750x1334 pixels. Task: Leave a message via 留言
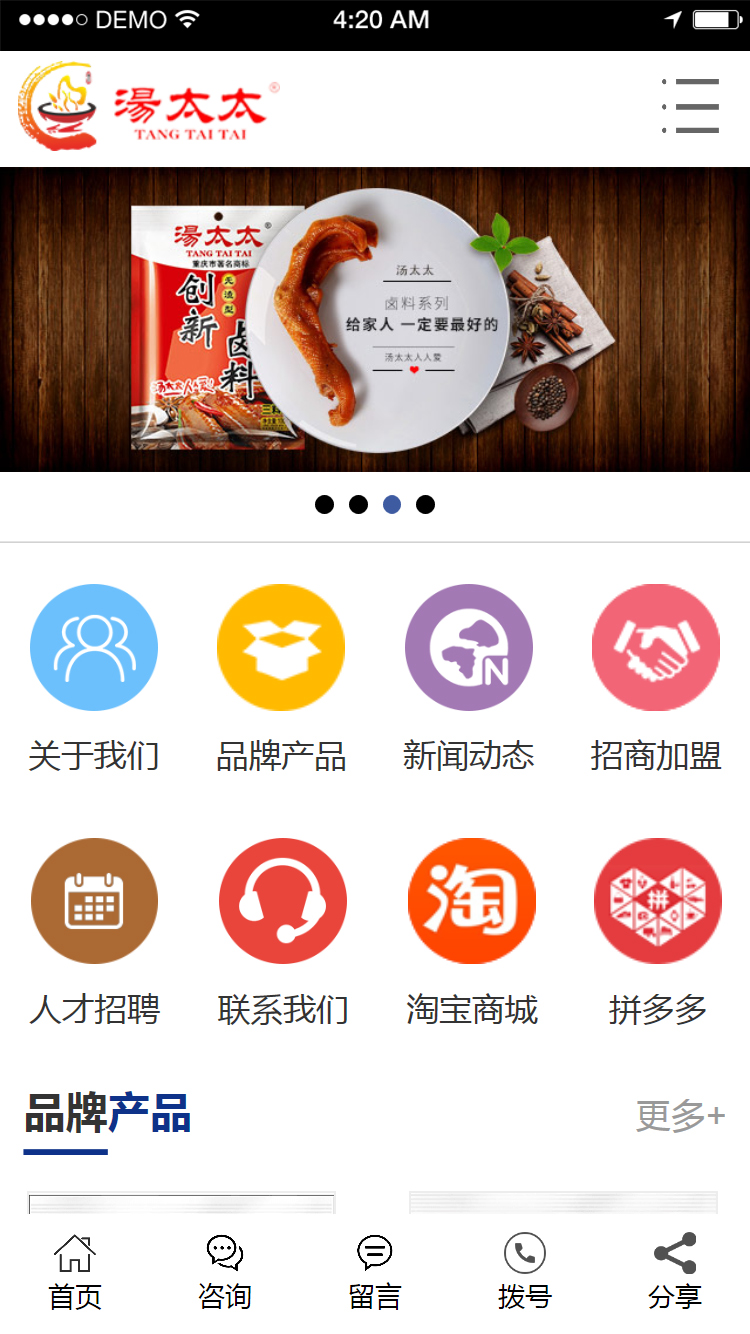coord(375,1272)
